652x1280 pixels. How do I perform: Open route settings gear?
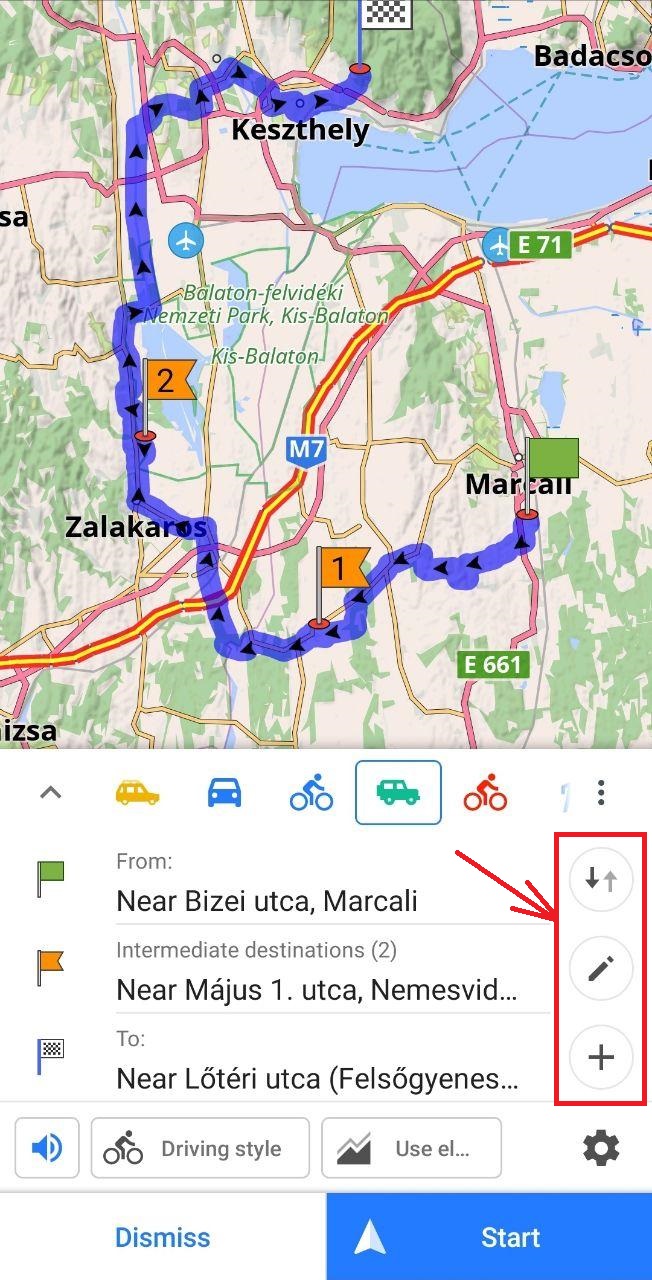tap(600, 1148)
